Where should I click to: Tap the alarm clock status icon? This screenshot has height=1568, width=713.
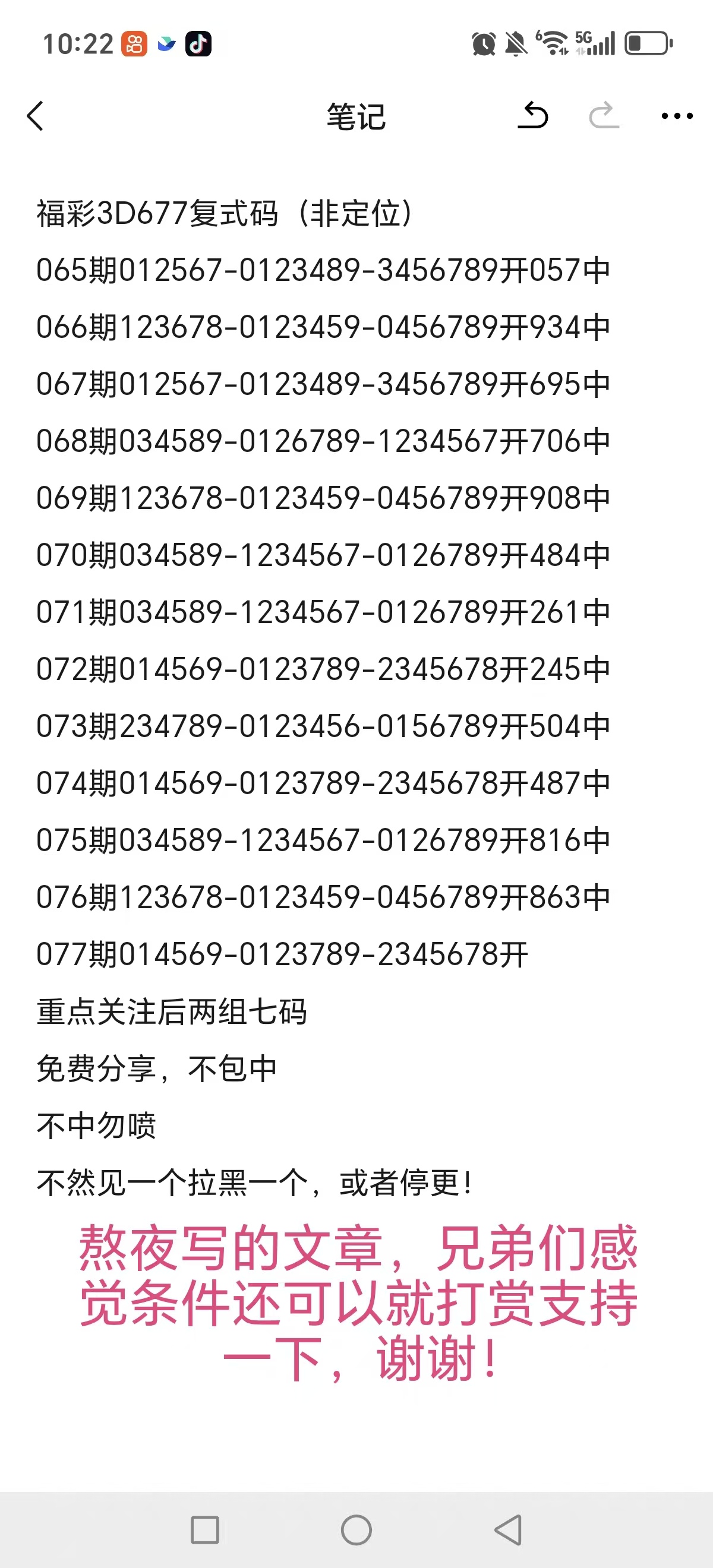482,43
